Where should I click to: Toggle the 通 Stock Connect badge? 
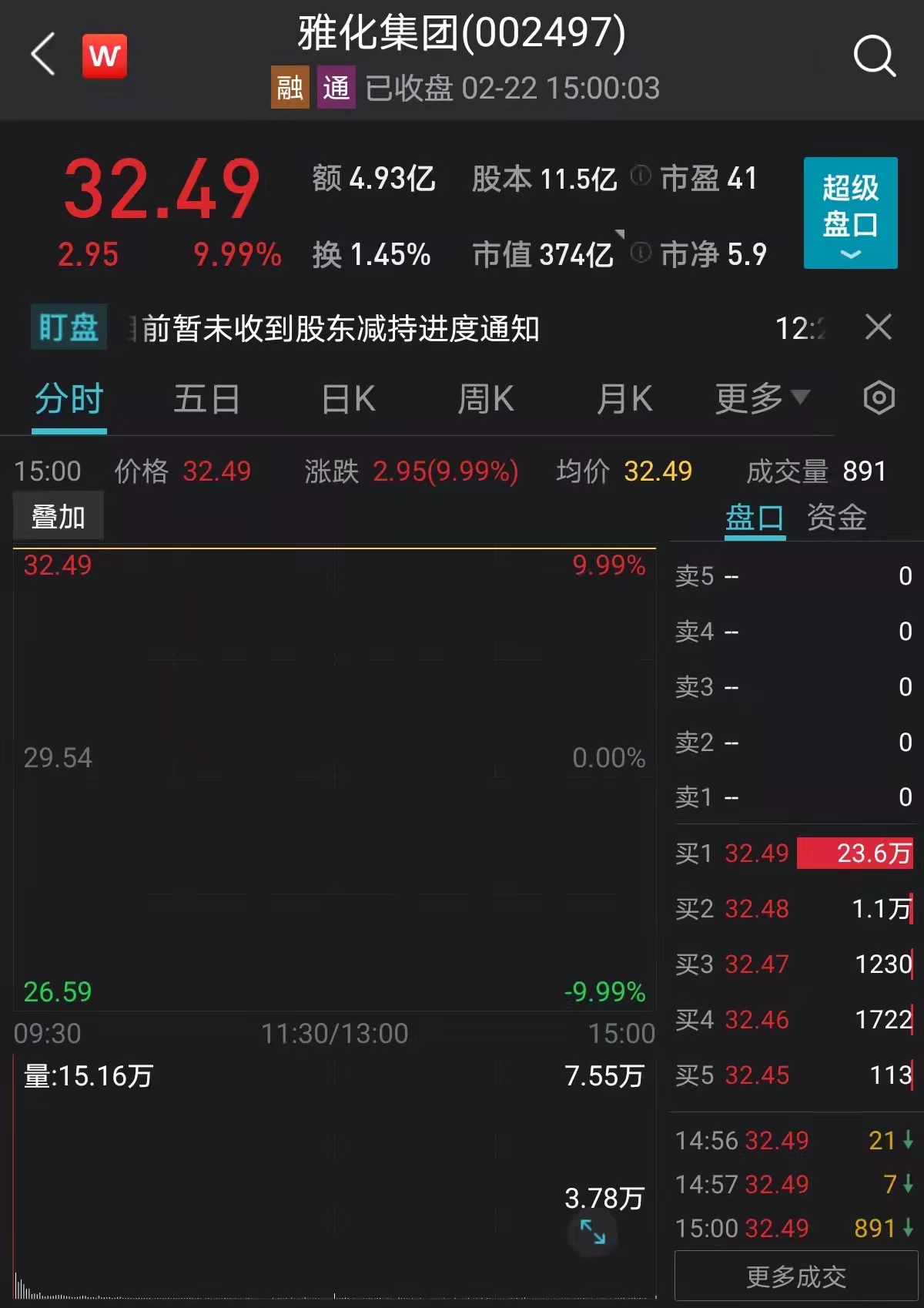pos(336,88)
